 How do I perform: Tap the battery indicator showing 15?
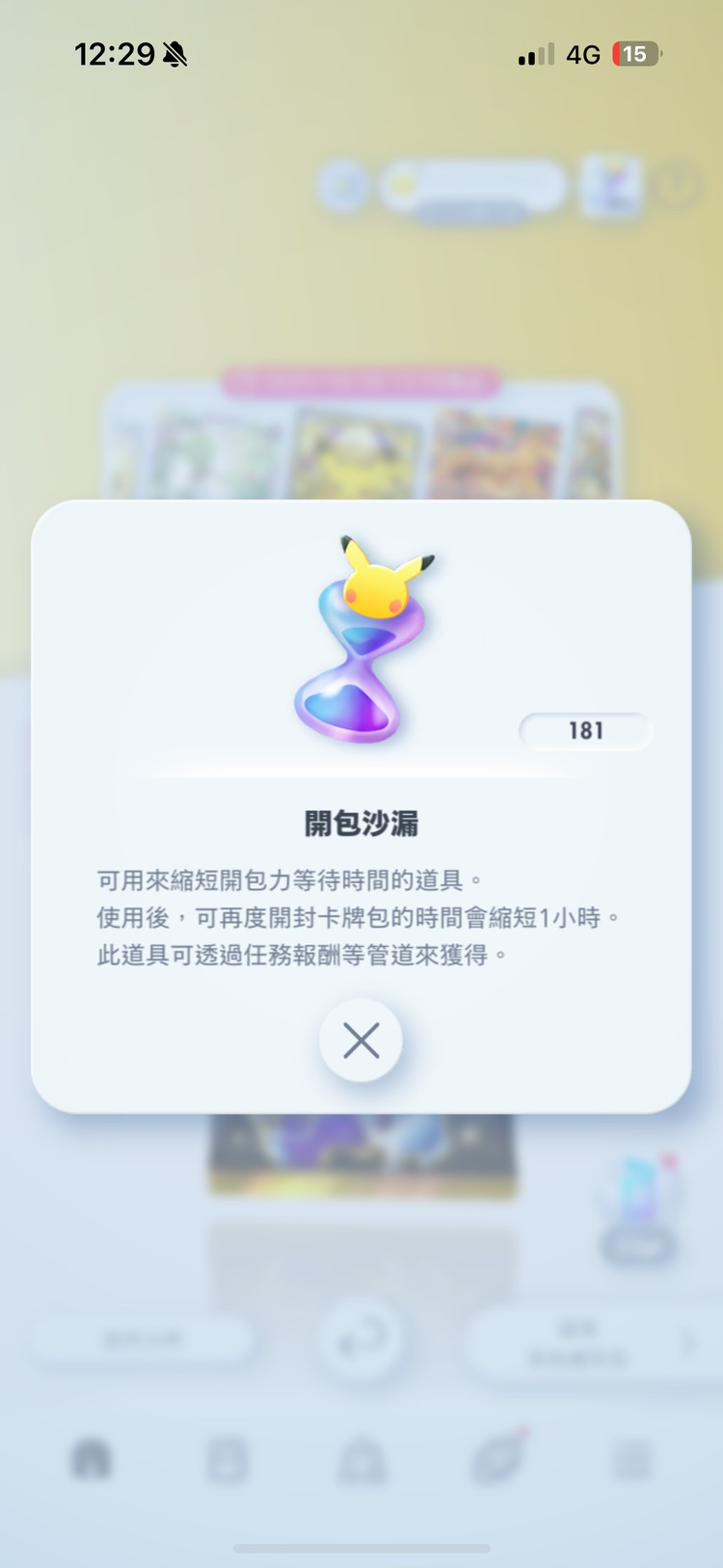coord(635,55)
